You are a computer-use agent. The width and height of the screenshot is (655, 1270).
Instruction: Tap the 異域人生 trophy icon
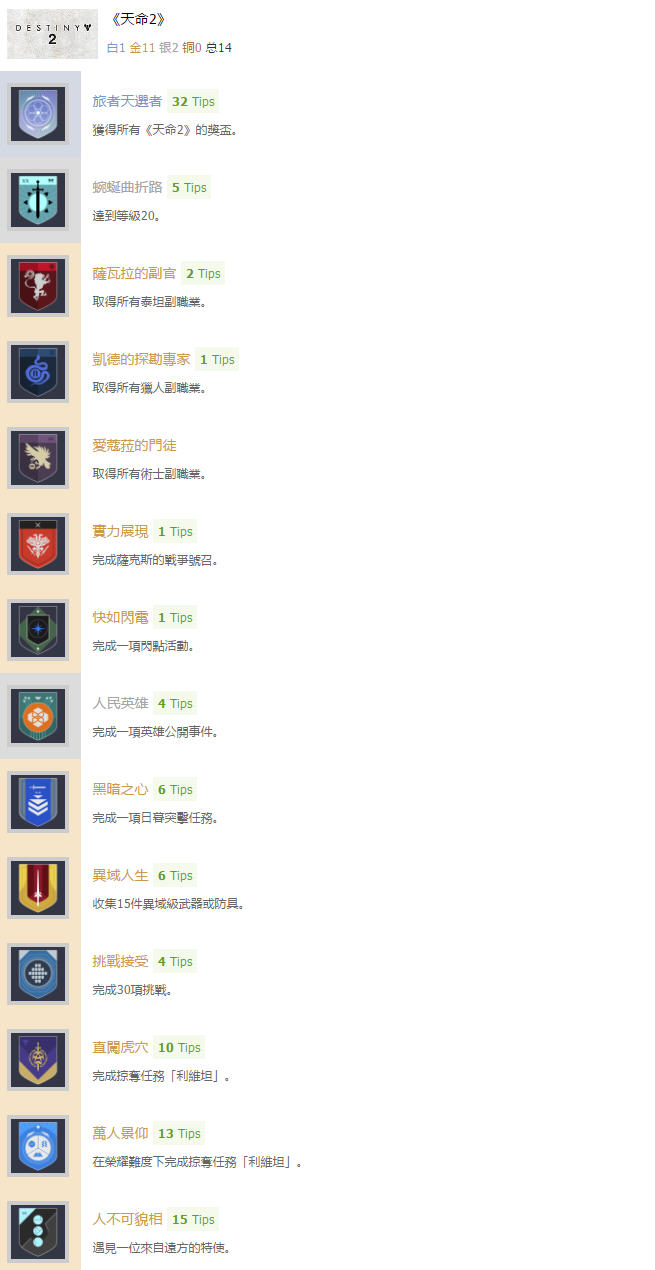tap(38, 888)
